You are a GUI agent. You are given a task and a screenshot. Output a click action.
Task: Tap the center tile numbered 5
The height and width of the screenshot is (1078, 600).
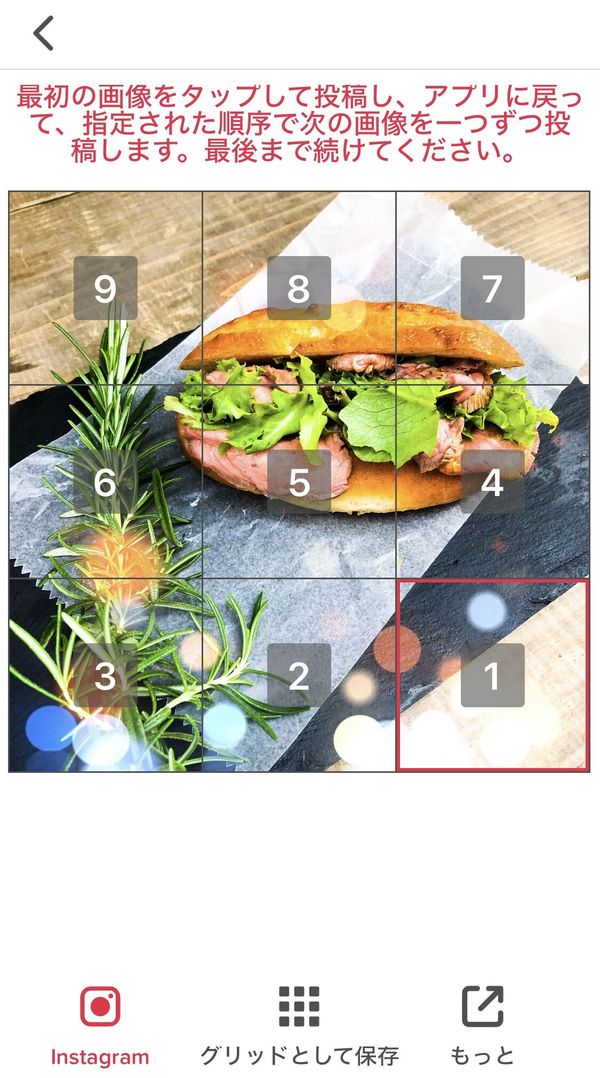pos(299,481)
